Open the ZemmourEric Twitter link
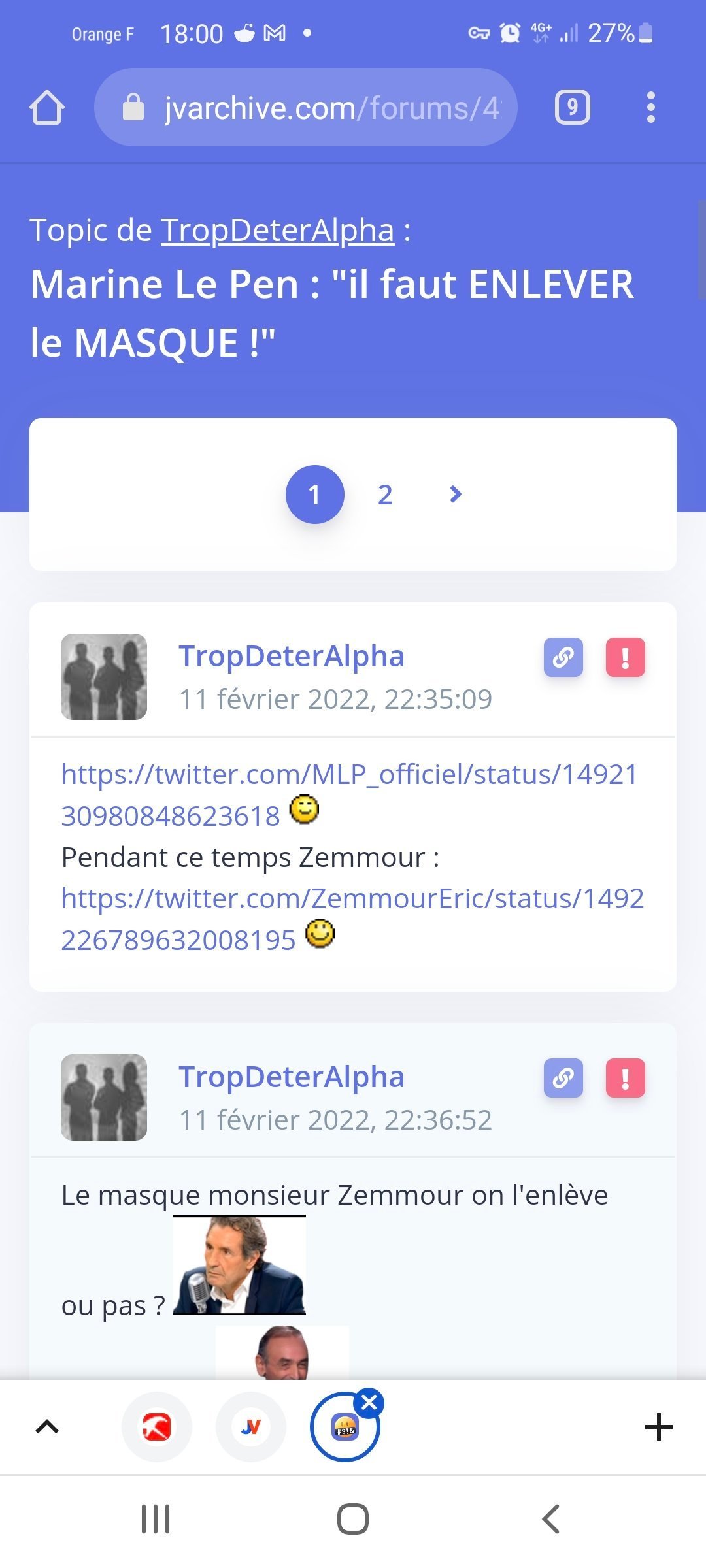The height and width of the screenshot is (1568, 706). point(352,919)
